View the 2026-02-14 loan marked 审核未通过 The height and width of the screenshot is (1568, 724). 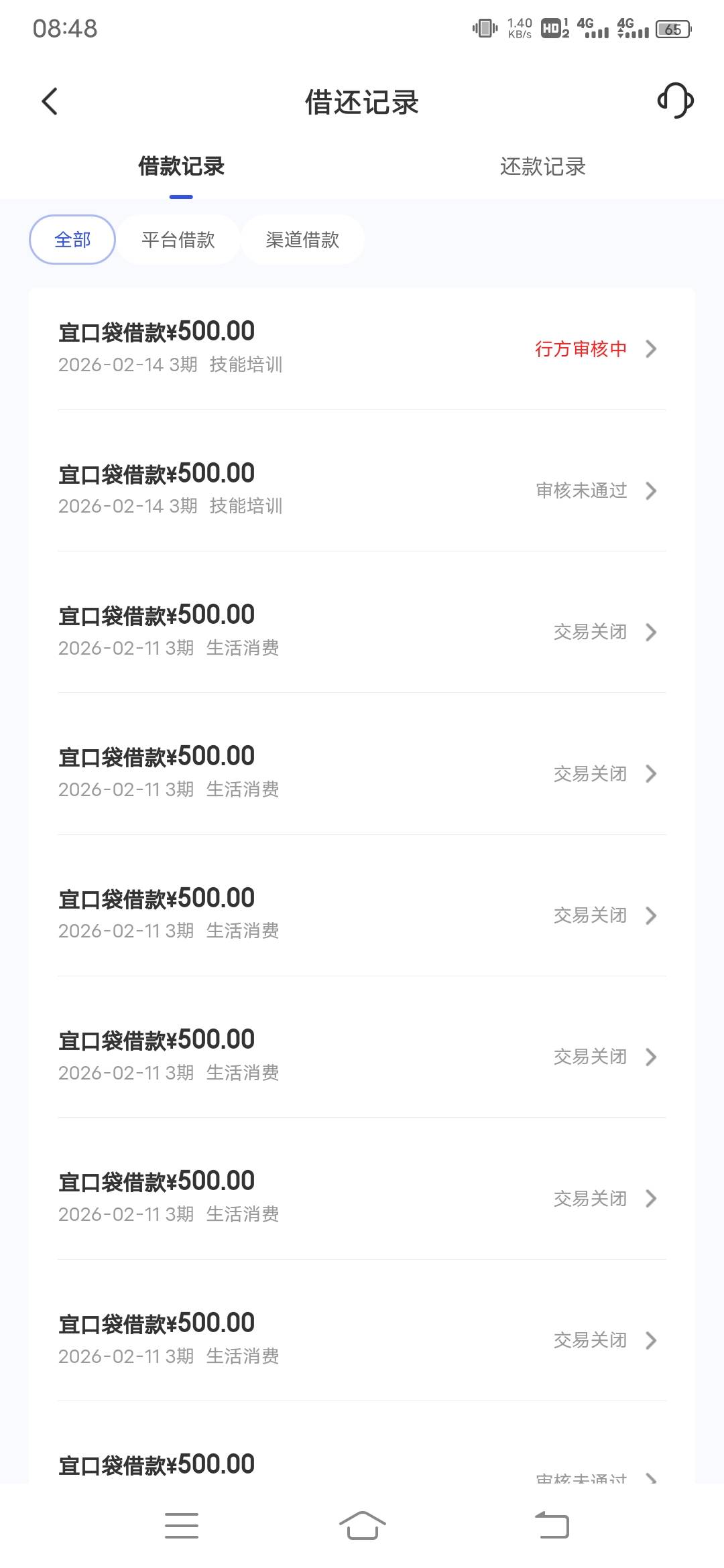tap(362, 489)
